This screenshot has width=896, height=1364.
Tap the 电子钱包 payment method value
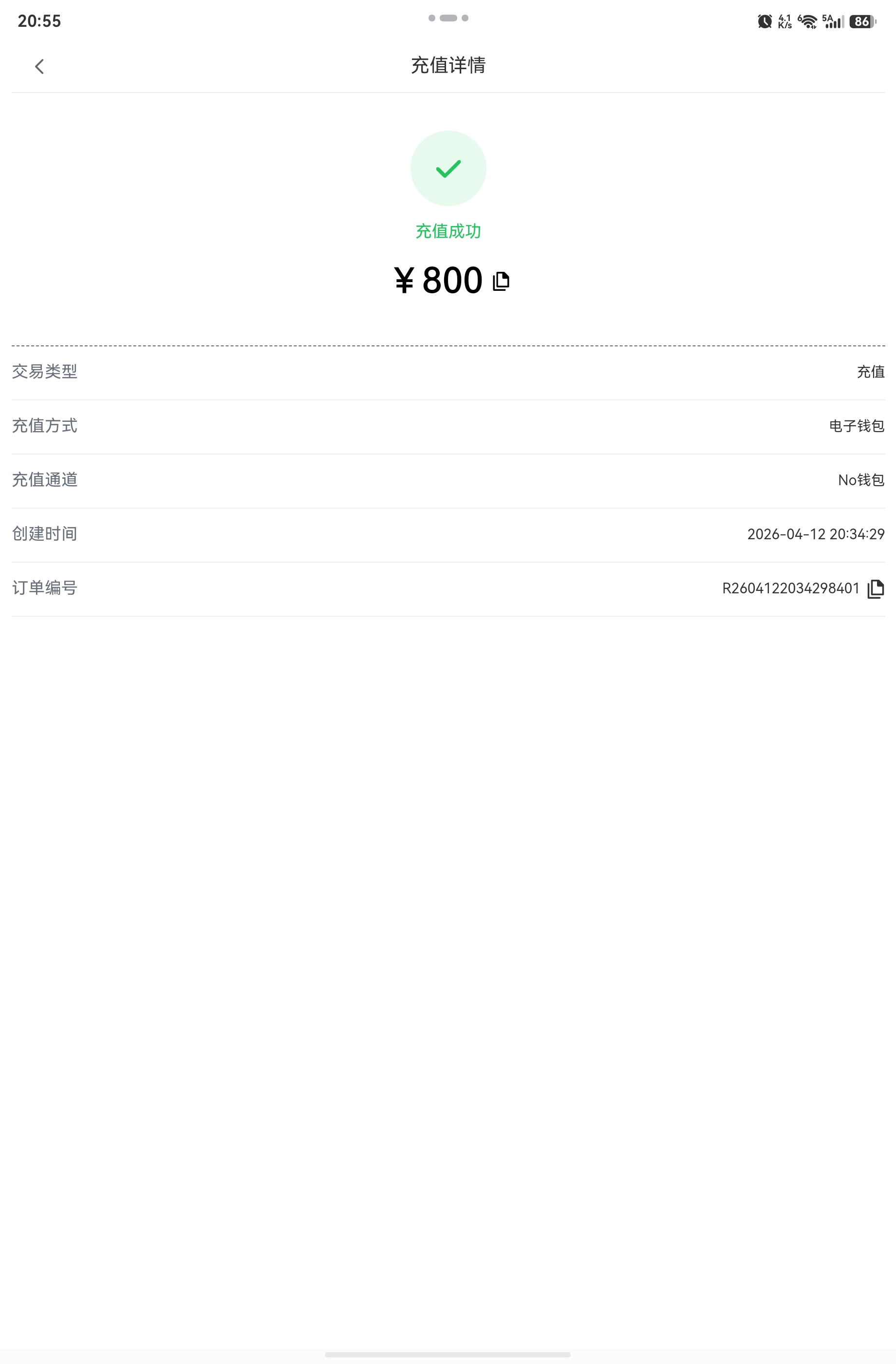point(855,425)
